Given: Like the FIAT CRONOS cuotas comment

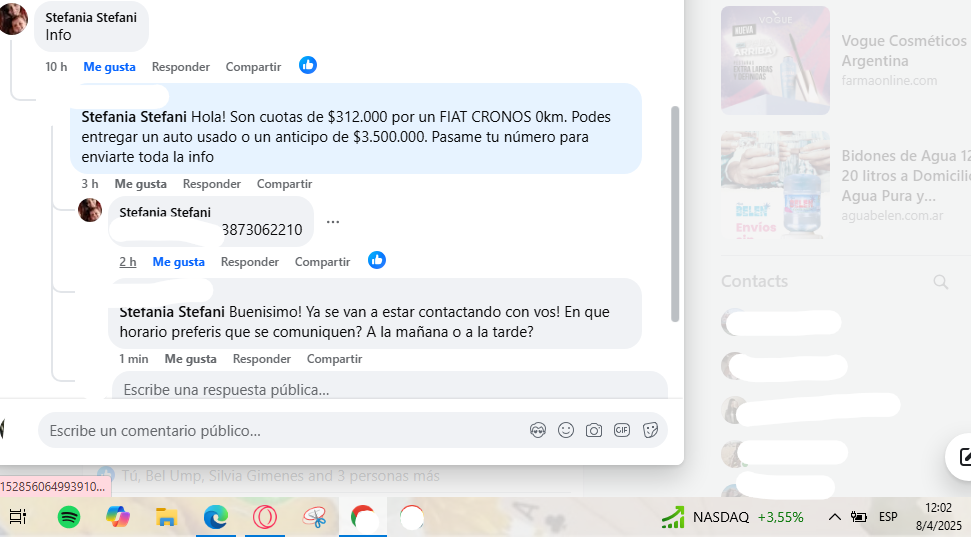Looking at the screenshot, I should tap(140, 184).
